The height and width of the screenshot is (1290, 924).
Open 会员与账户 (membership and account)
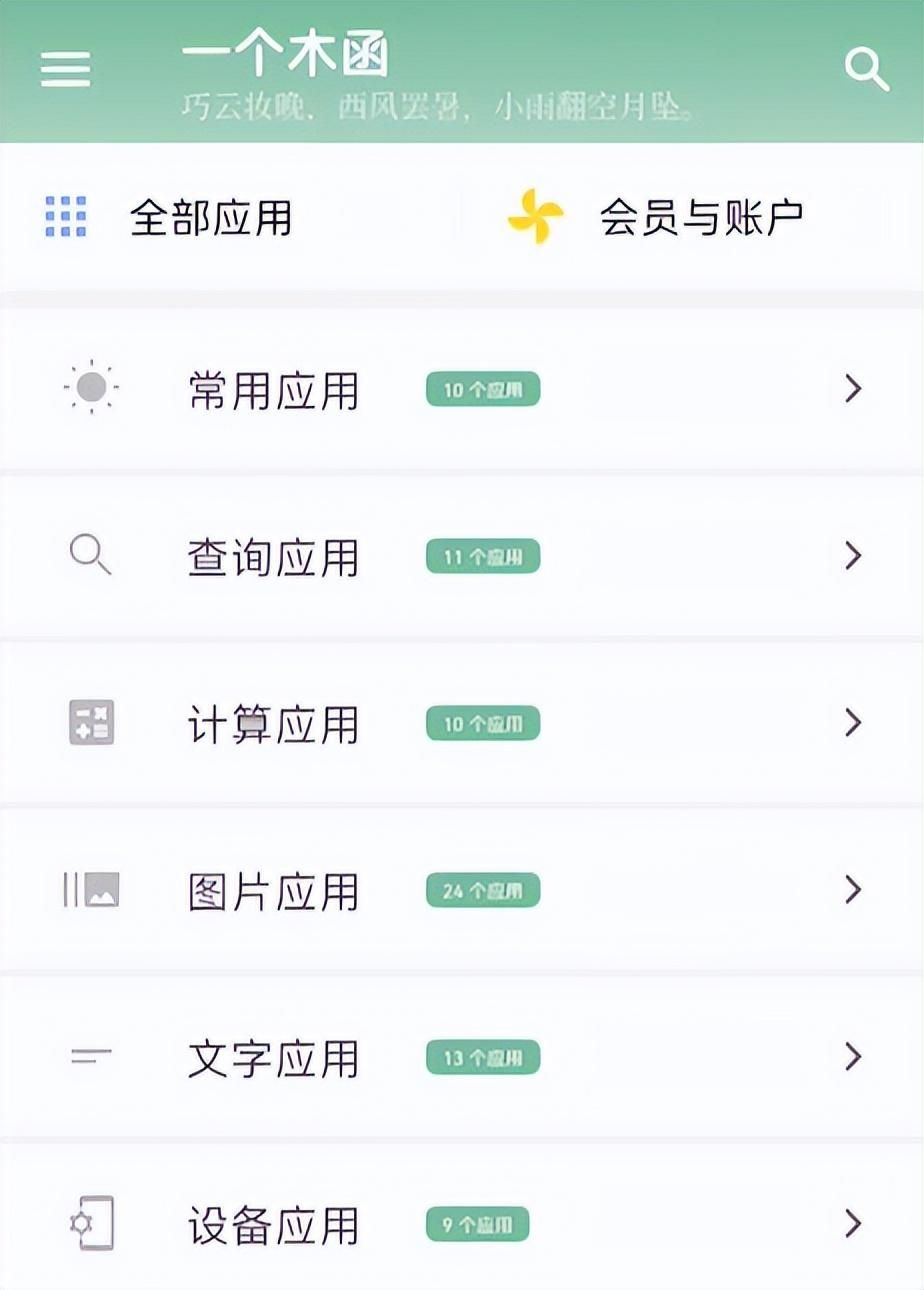(700, 216)
